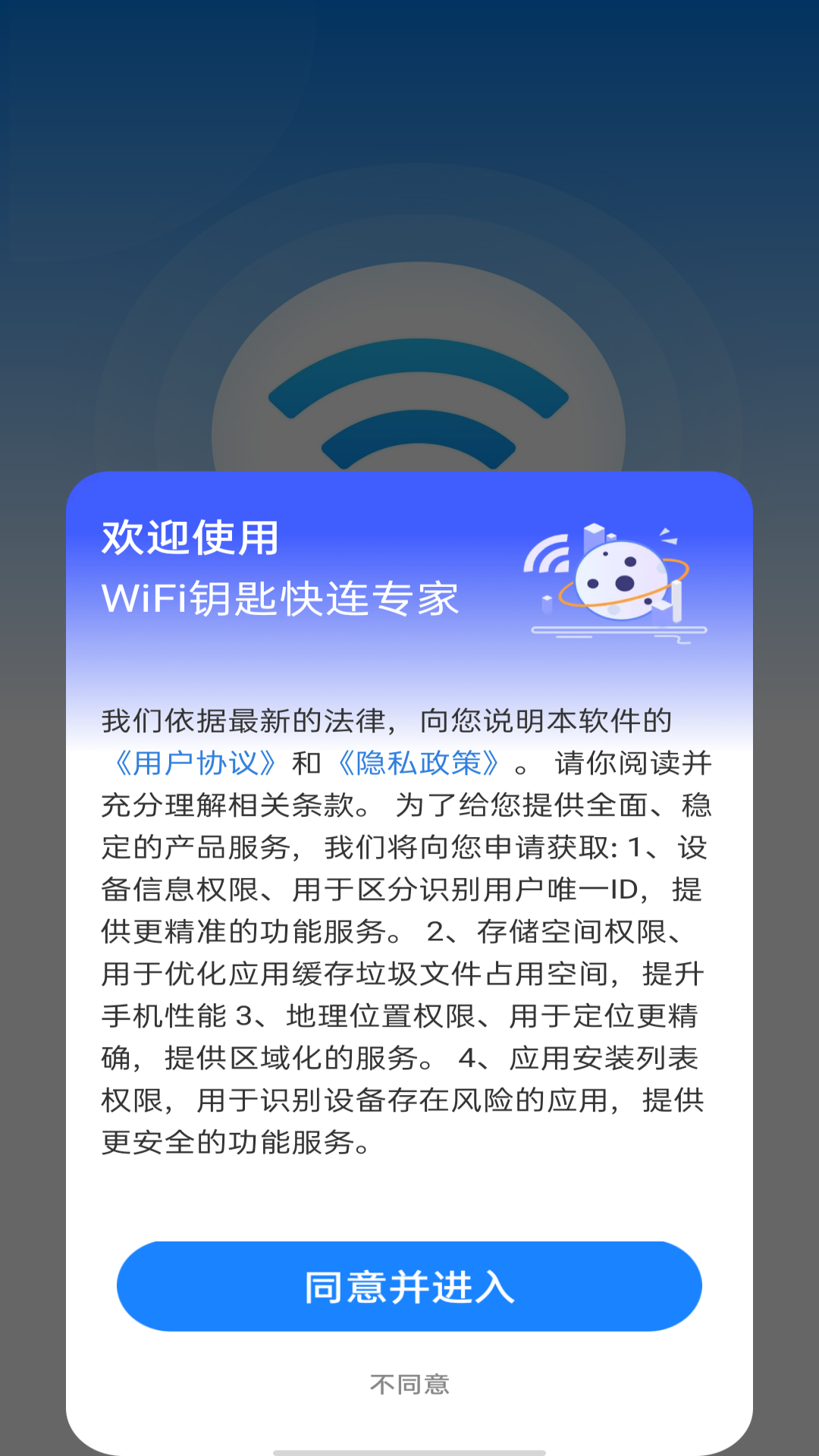Decline by tapping 不同意
The image size is (819, 1456).
point(409,1385)
